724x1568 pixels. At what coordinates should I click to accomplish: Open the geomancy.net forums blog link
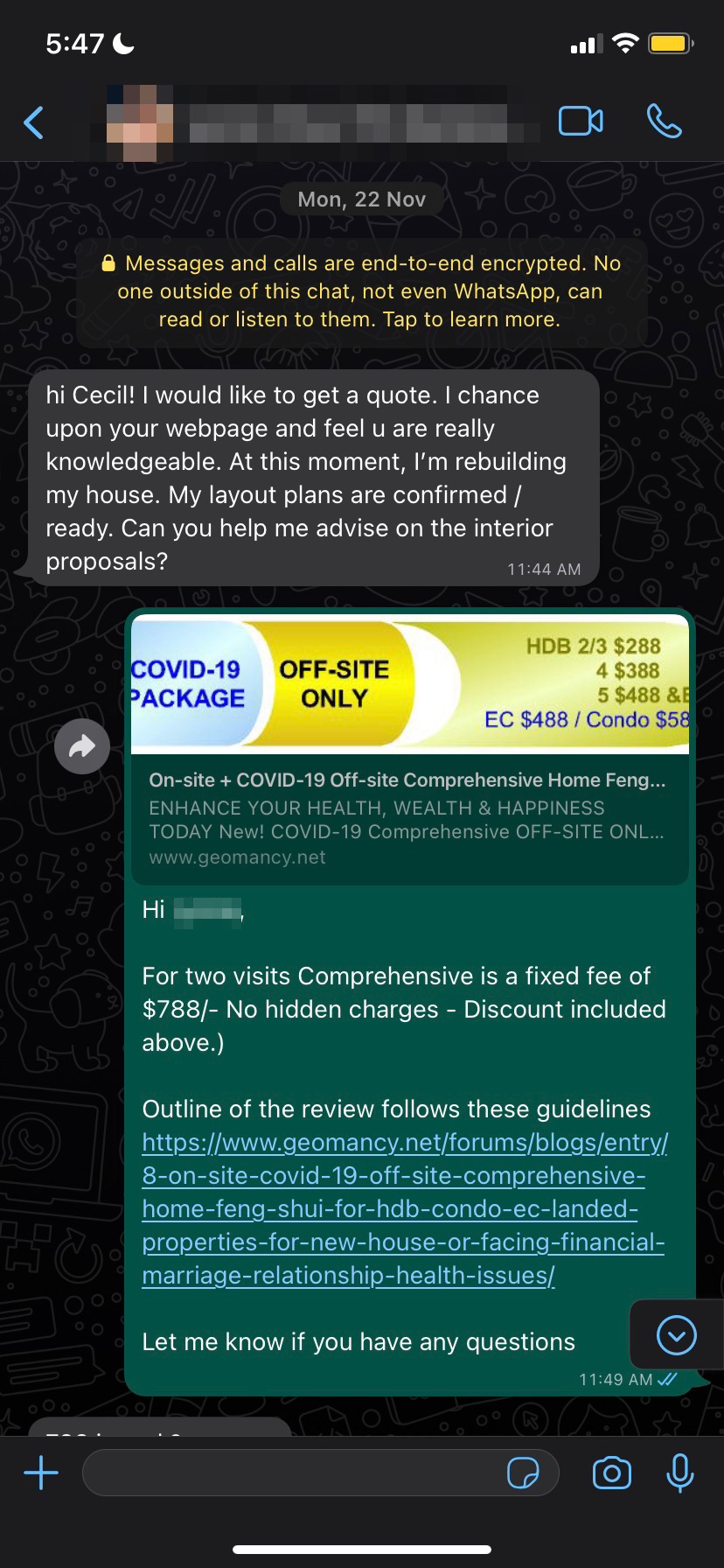point(404,1208)
